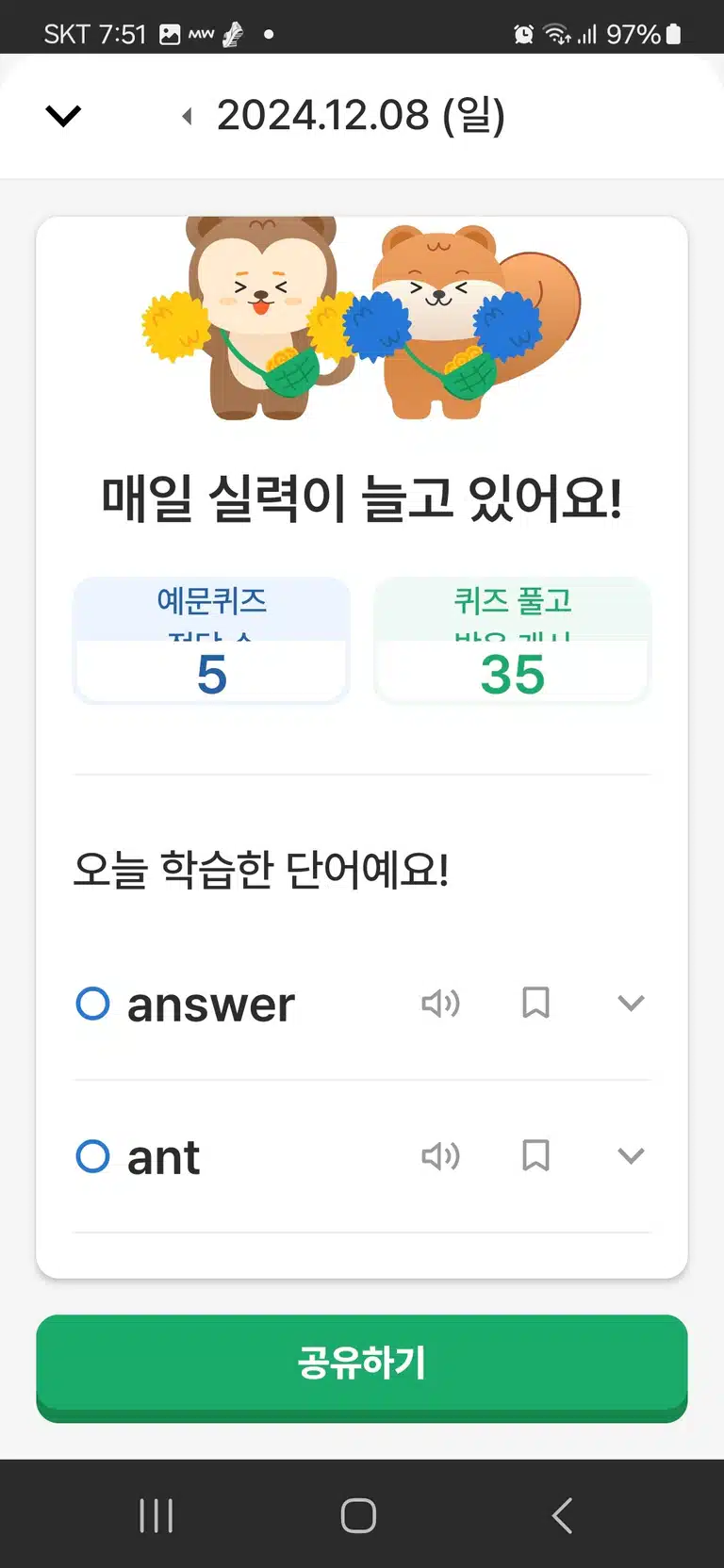Viewport: 724px width, 1568px height.
Task: Bookmark the word ant
Action: [535, 1155]
